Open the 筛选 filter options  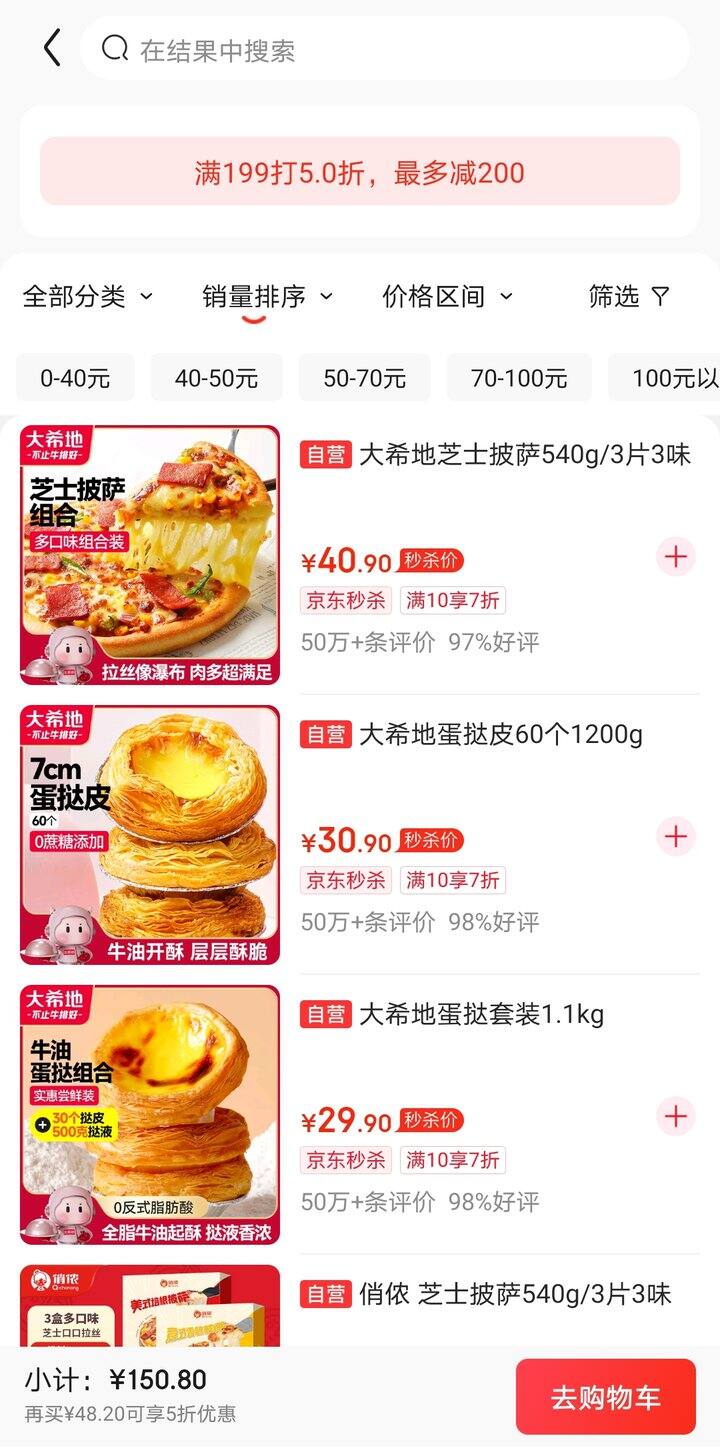tap(628, 296)
